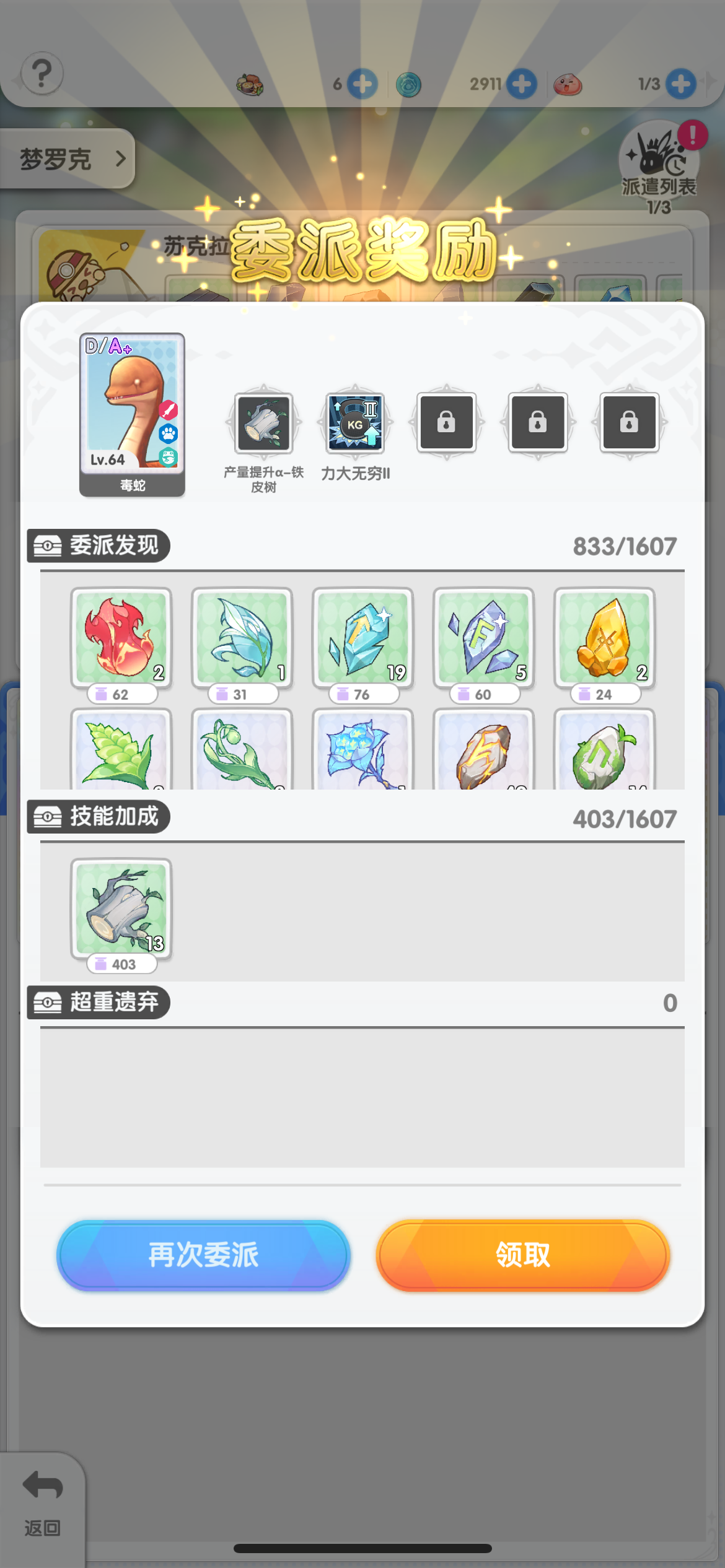The height and width of the screenshot is (1568, 725).
Task: Select the 产量提升α-铁皮树 skill icon
Action: point(263,424)
